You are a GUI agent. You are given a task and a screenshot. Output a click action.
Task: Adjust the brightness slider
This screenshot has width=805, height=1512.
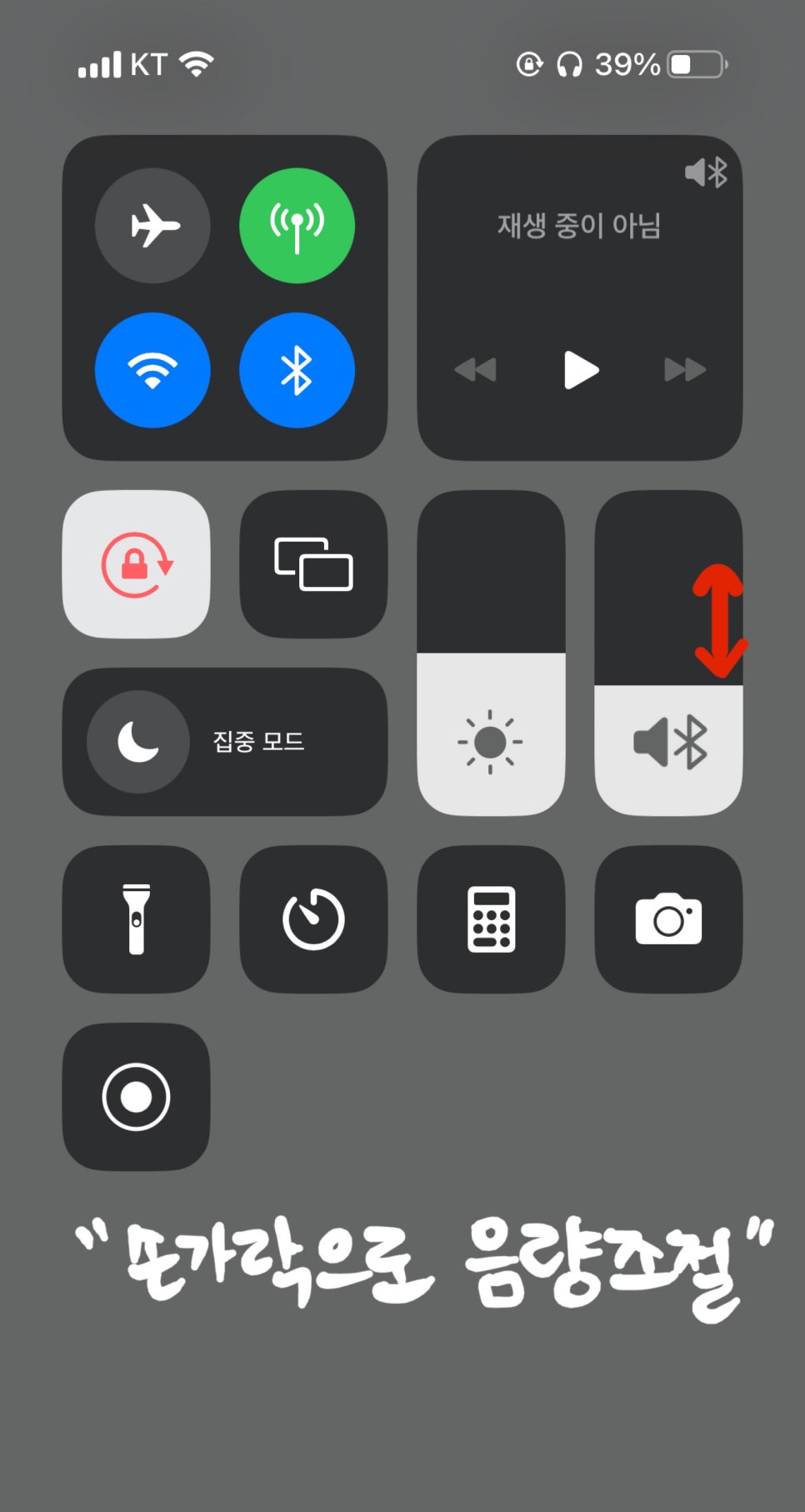pyautogui.click(x=491, y=653)
